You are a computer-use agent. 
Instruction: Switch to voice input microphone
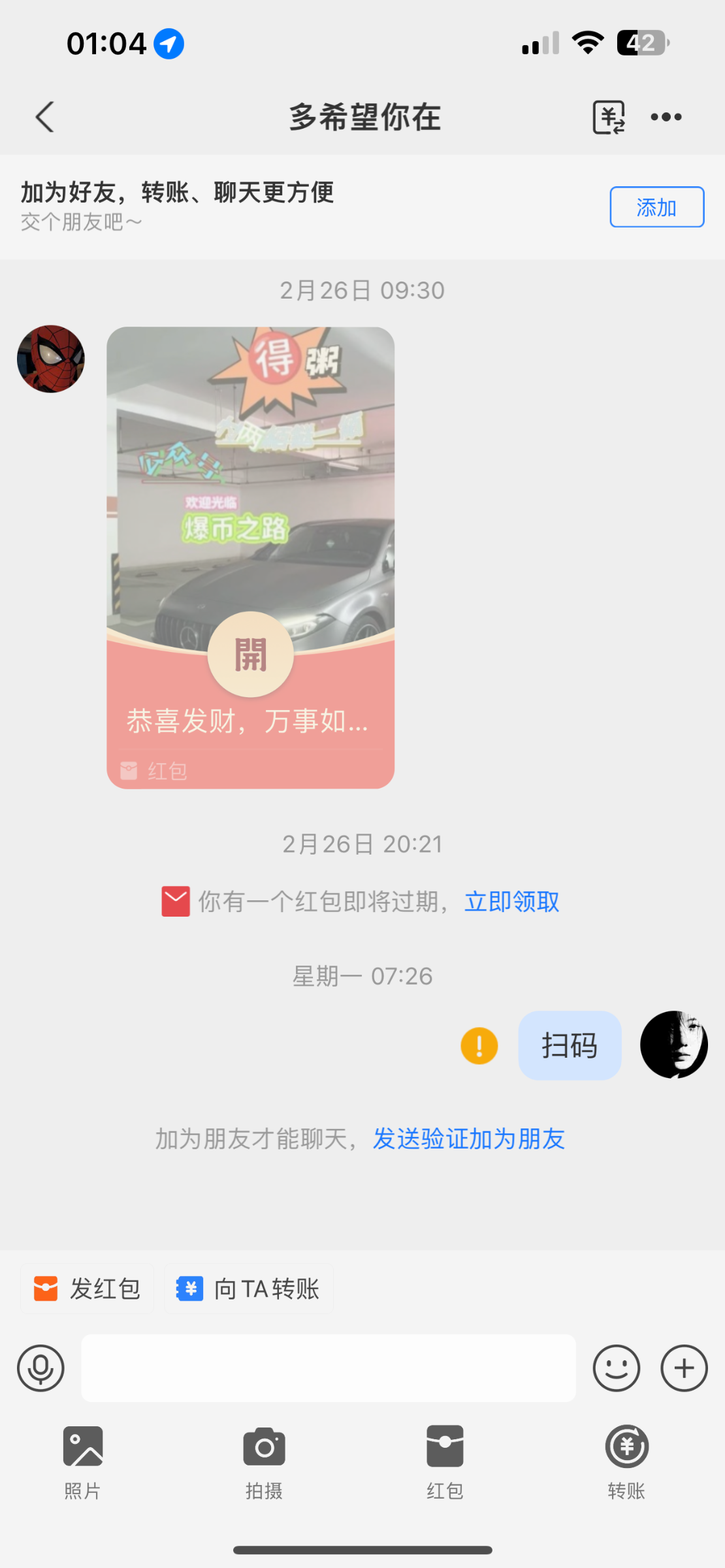[x=40, y=1368]
